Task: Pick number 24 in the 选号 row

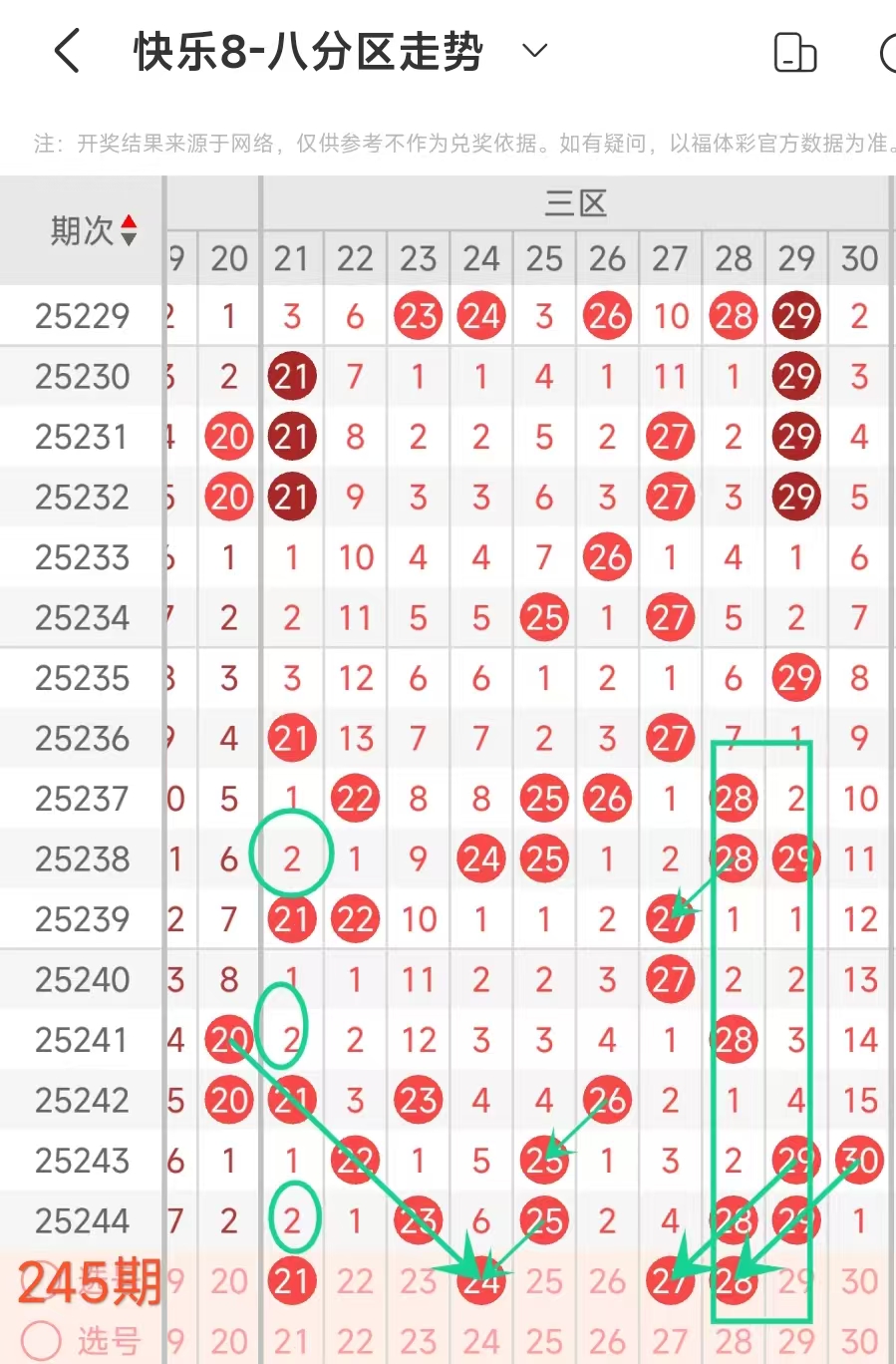Action: tap(481, 1342)
